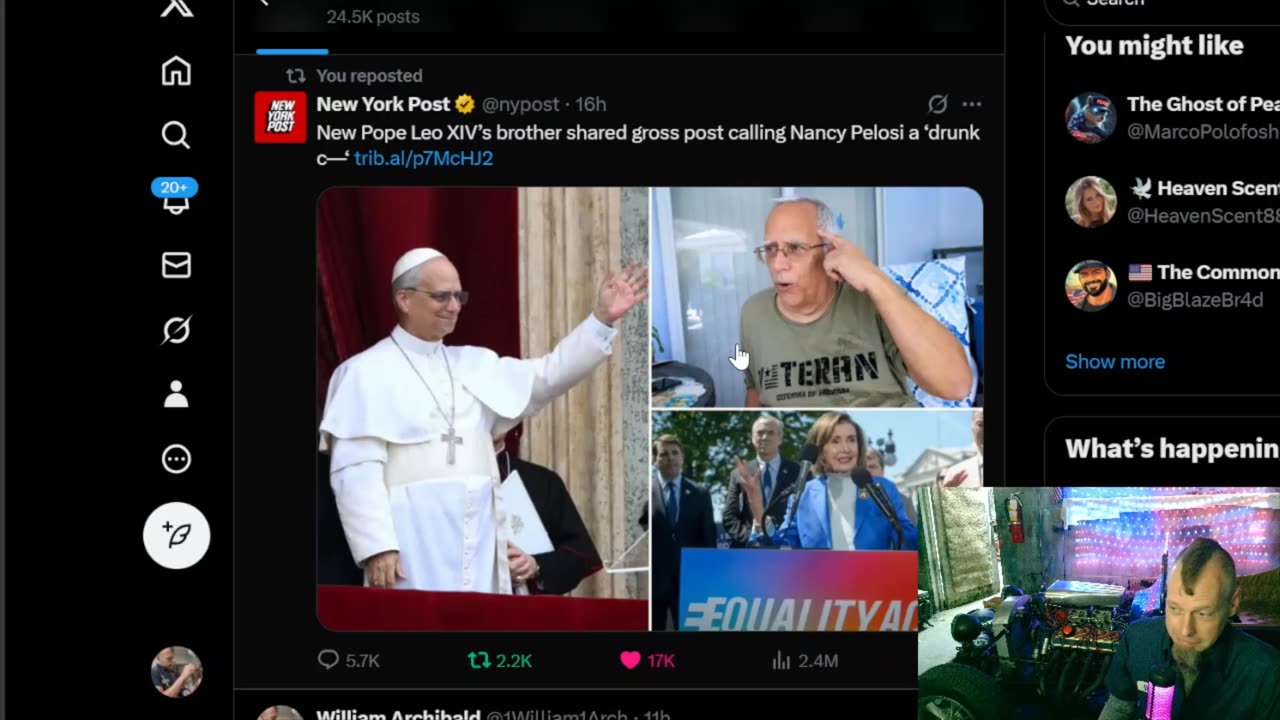
Task: Go to the Home feed
Action: click(176, 71)
